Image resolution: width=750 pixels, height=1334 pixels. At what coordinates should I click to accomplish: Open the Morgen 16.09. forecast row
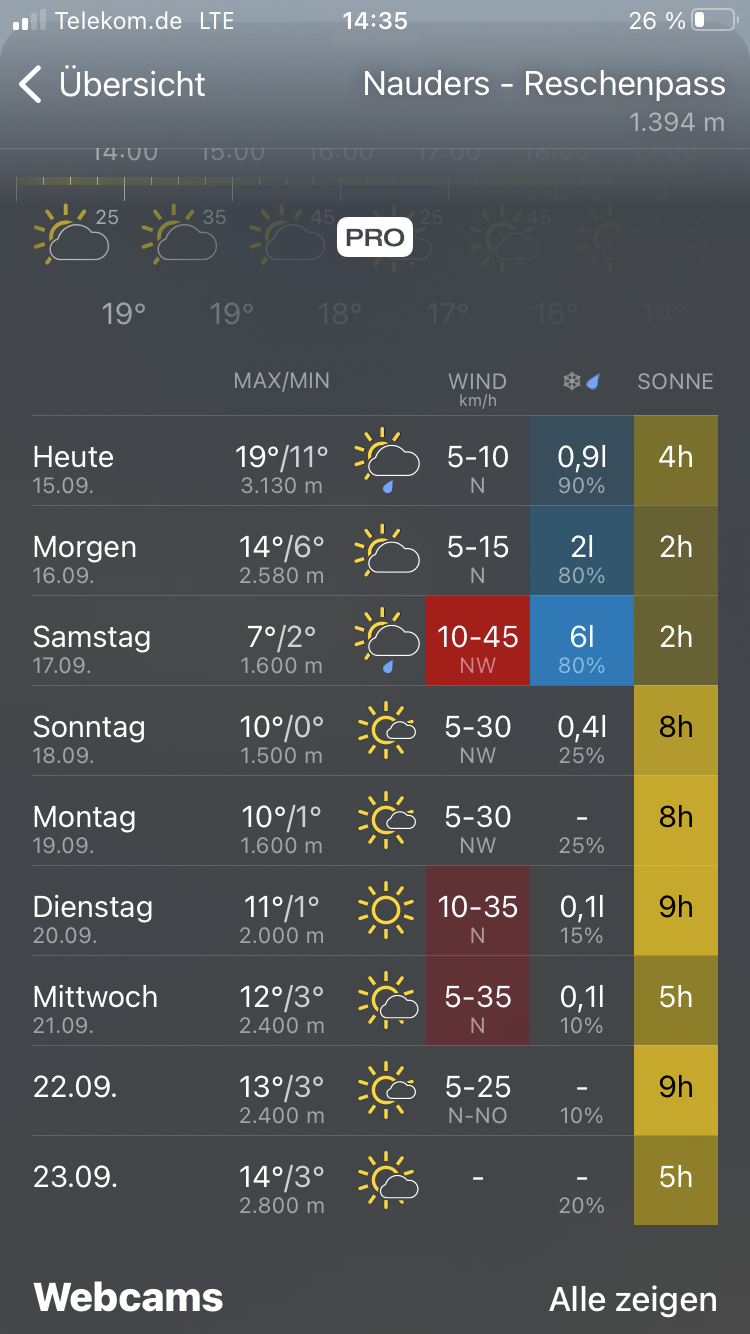[375, 551]
